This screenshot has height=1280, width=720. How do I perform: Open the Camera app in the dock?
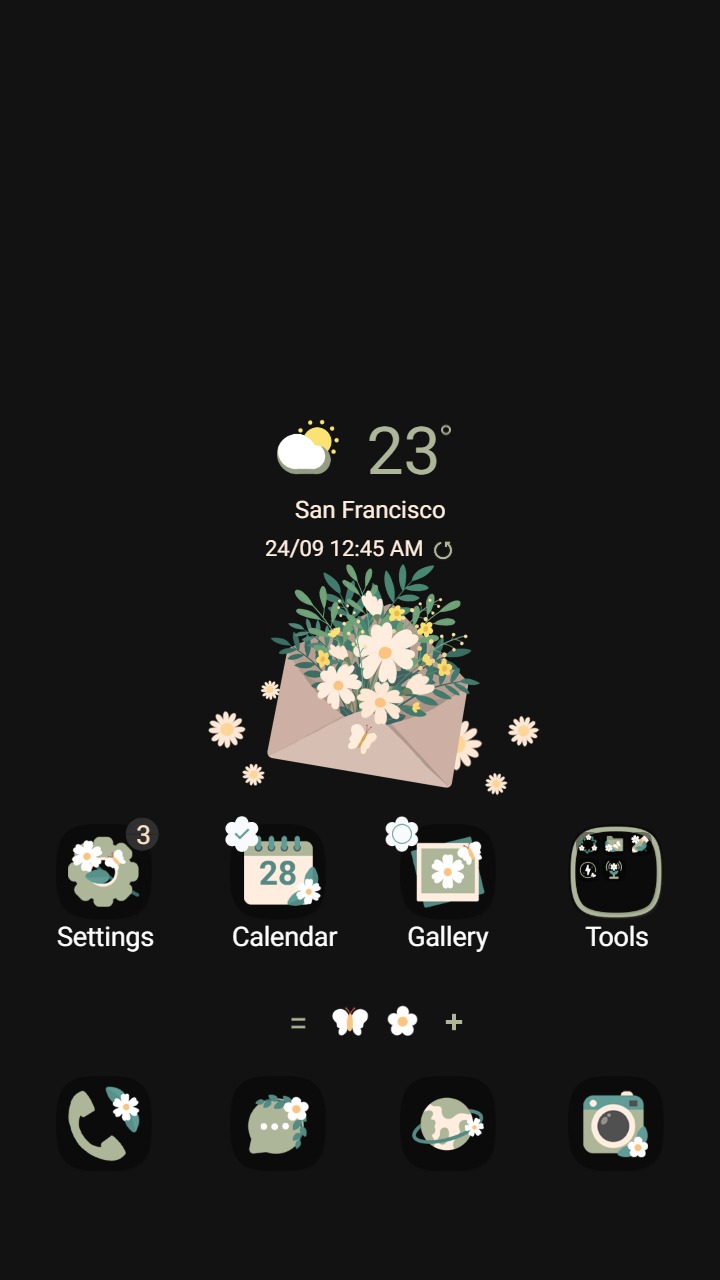(x=616, y=1124)
